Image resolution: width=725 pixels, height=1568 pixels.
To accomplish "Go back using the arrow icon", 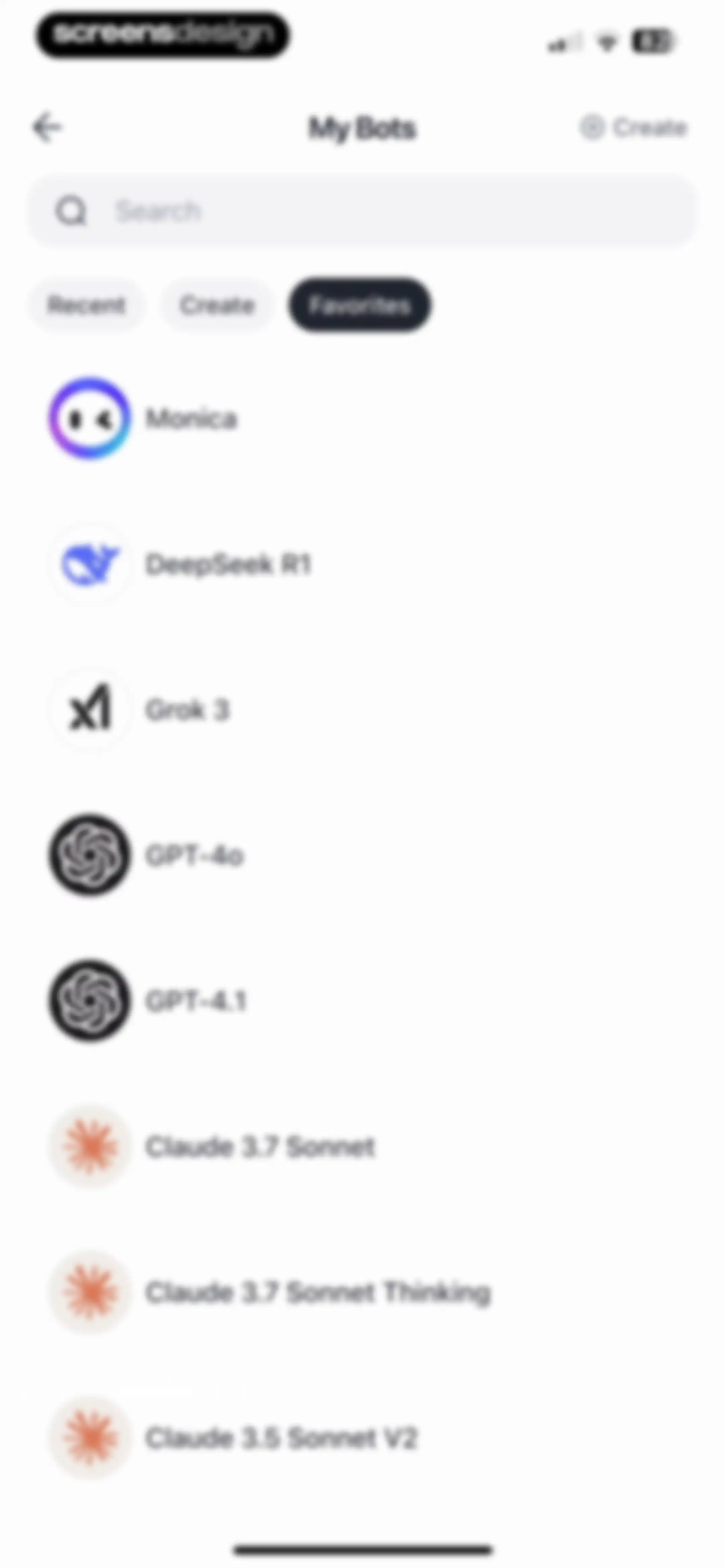I will (47, 127).
